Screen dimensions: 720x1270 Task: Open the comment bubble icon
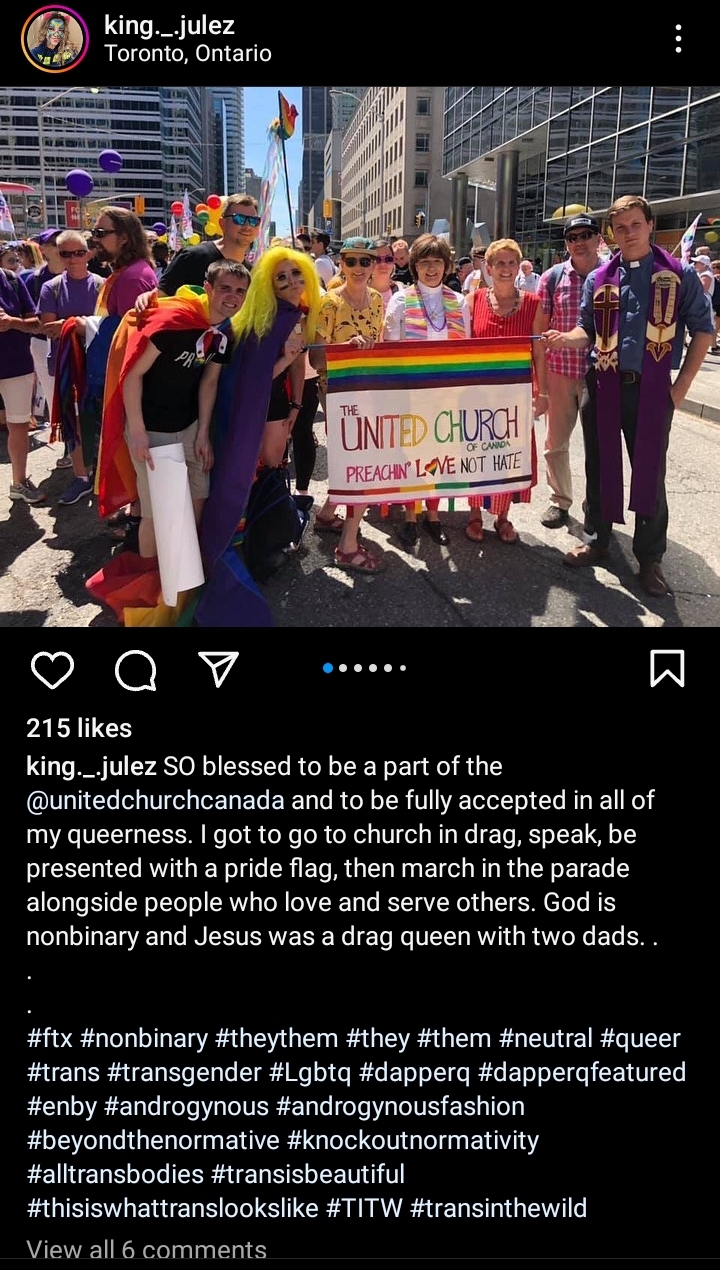pyautogui.click(x=135, y=670)
